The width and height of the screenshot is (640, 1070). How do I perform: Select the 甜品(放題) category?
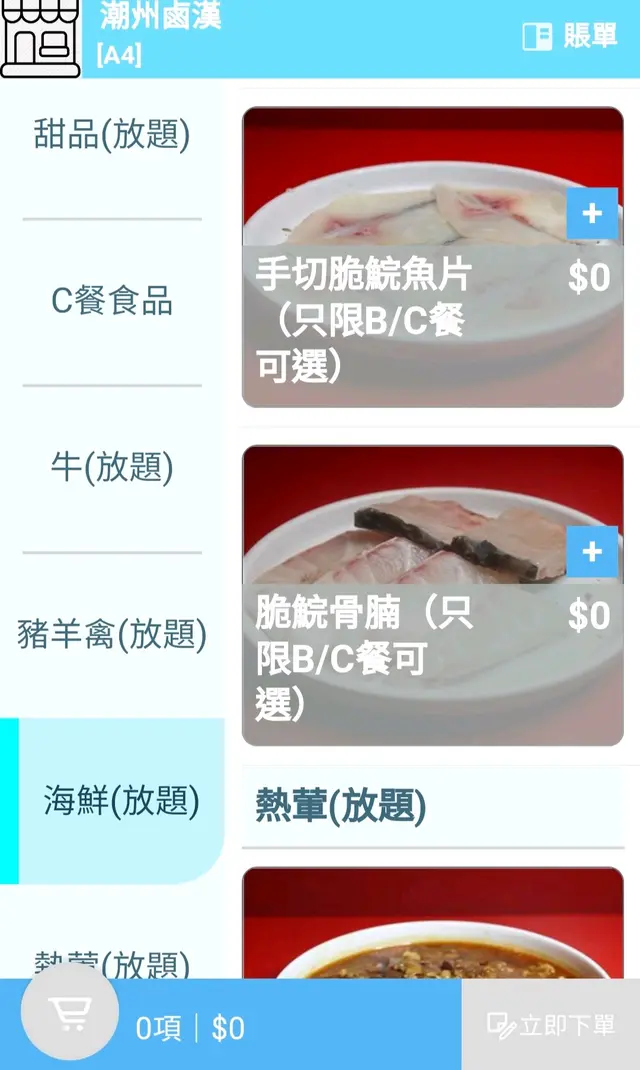tap(112, 135)
